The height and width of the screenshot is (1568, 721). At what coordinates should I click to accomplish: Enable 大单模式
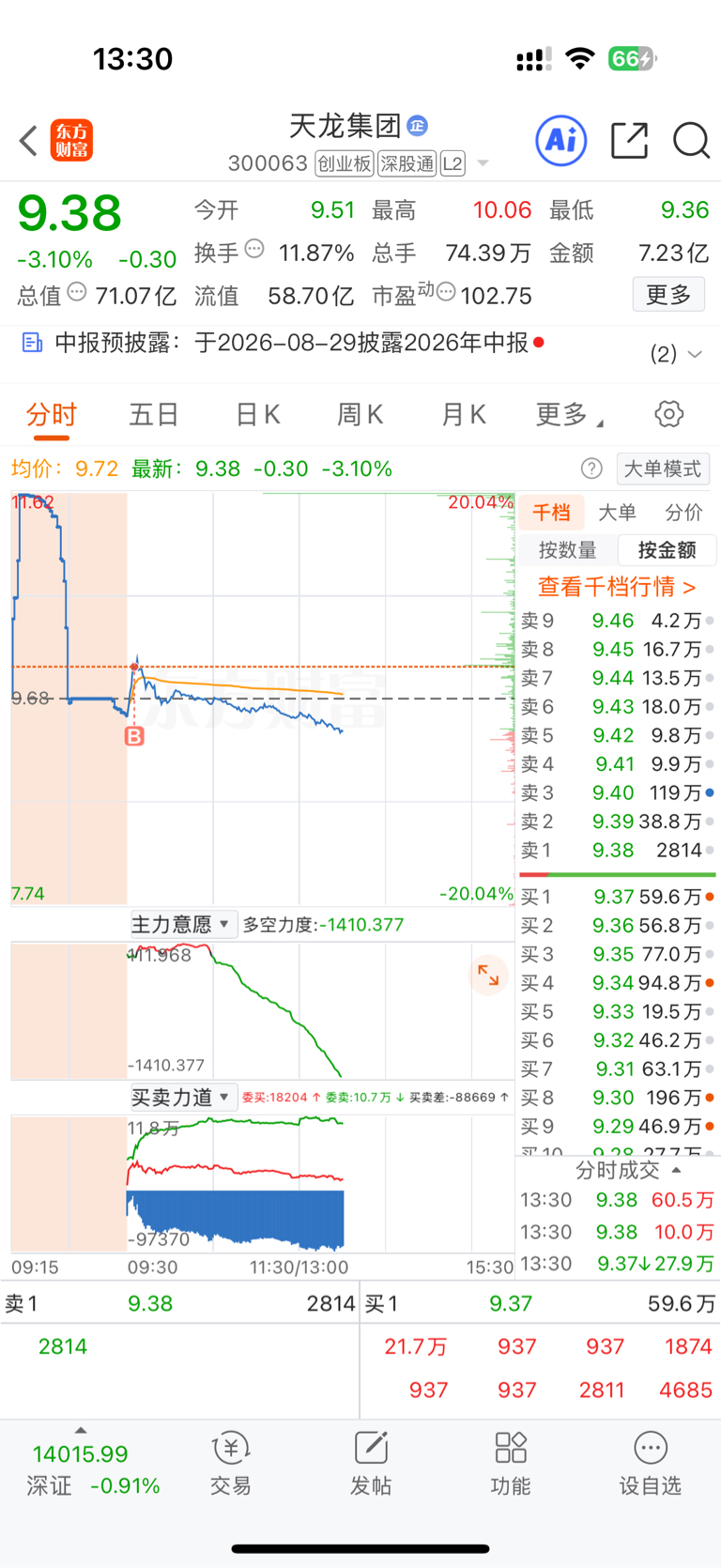(663, 469)
